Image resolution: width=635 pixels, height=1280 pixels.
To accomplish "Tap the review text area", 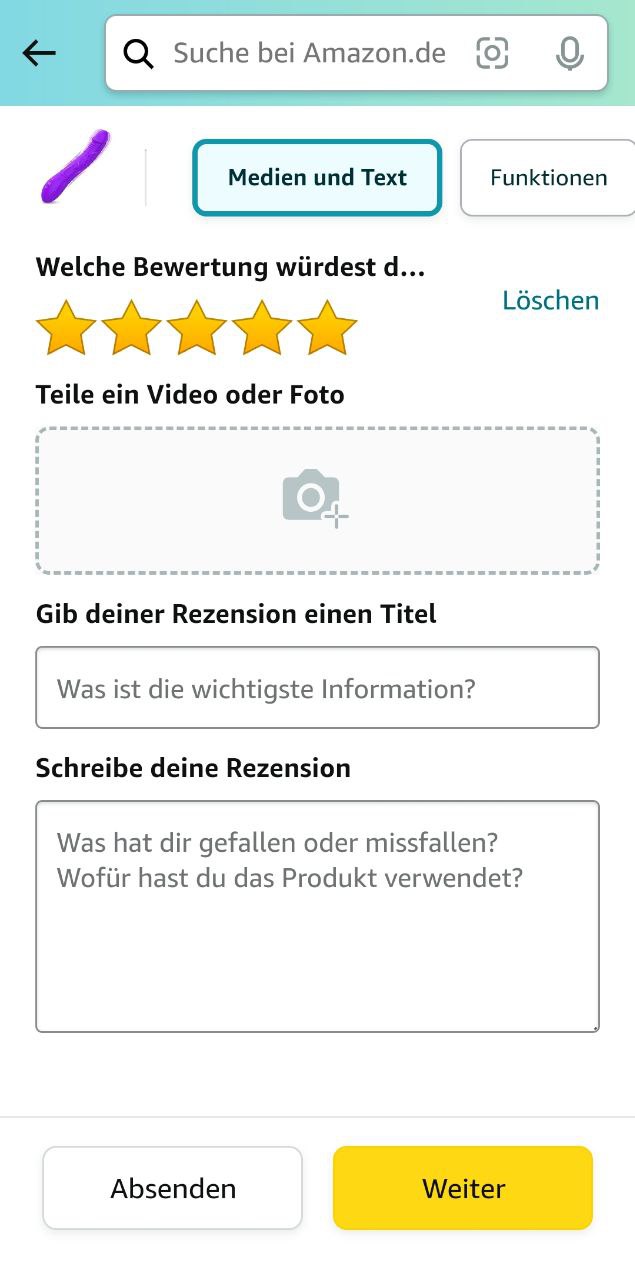I will point(317,915).
